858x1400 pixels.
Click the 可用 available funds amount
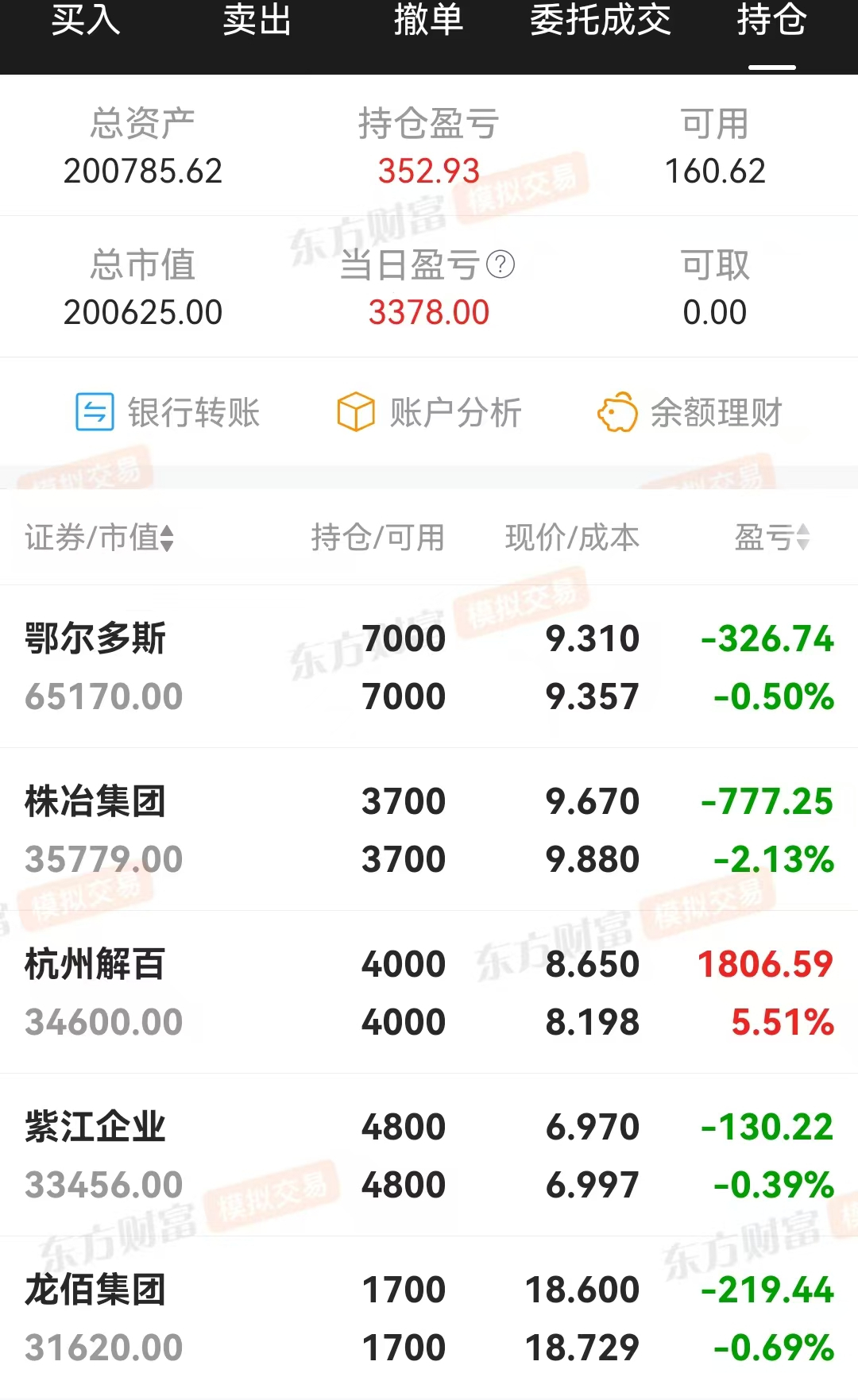(x=716, y=169)
